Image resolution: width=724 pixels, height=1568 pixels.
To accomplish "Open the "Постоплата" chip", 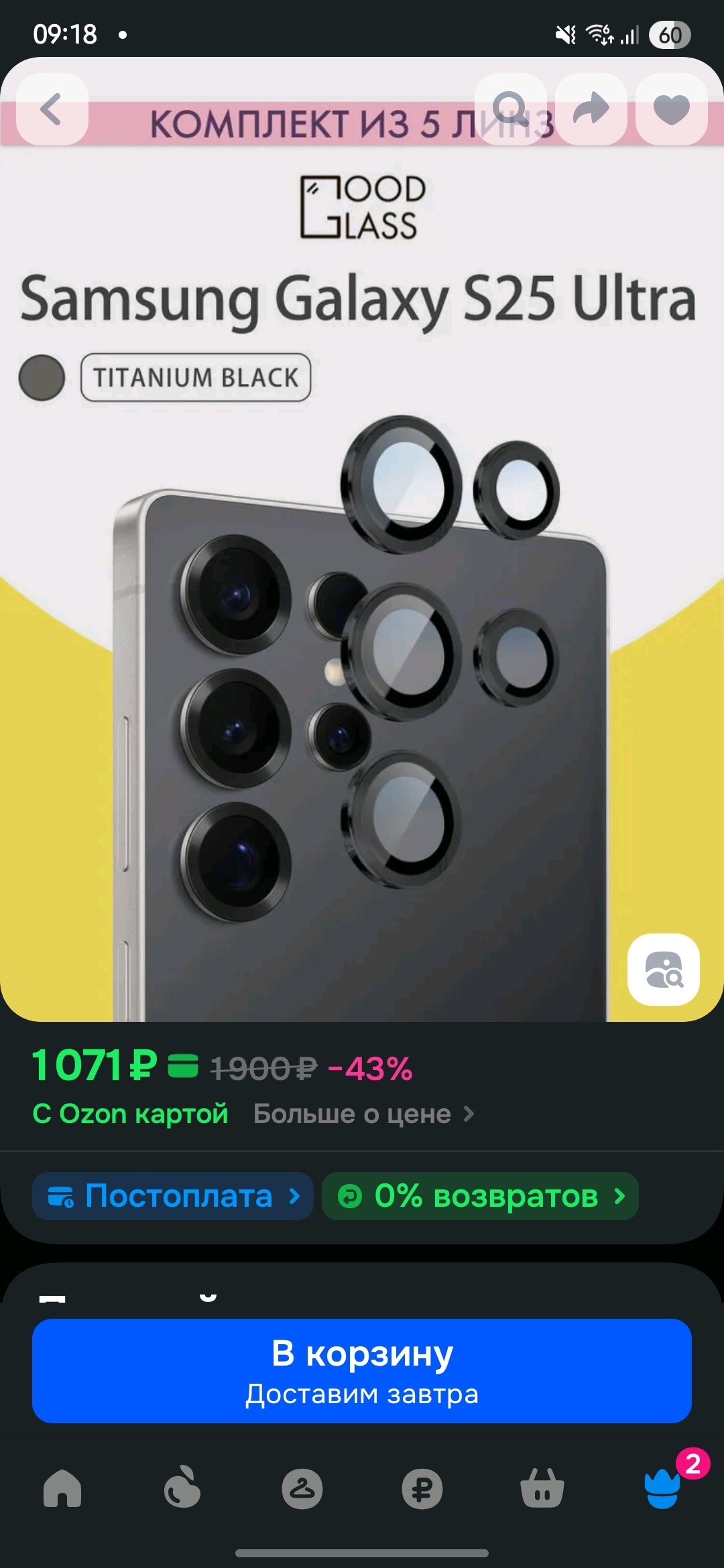I will tap(173, 1196).
